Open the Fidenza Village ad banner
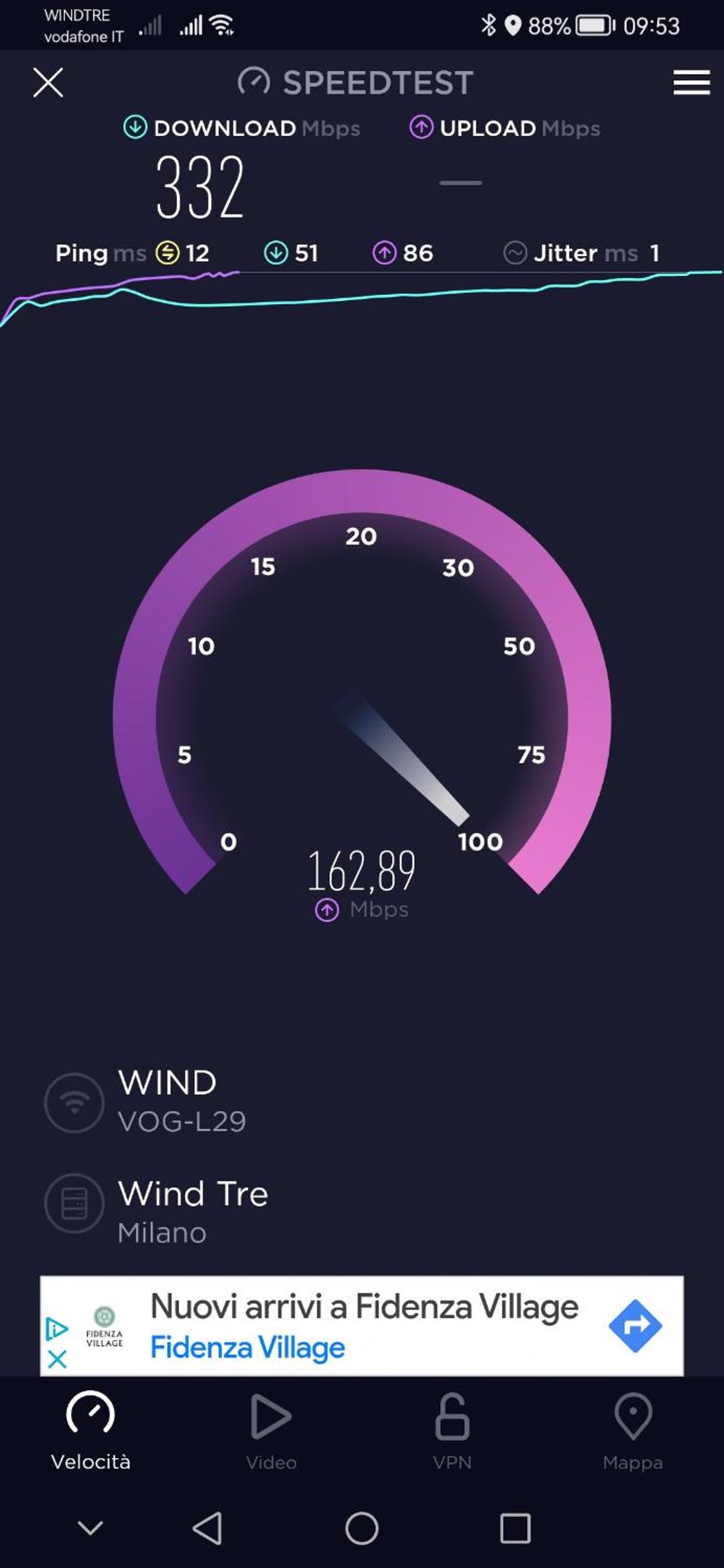This screenshot has width=724, height=1568. pos(362,1326)
